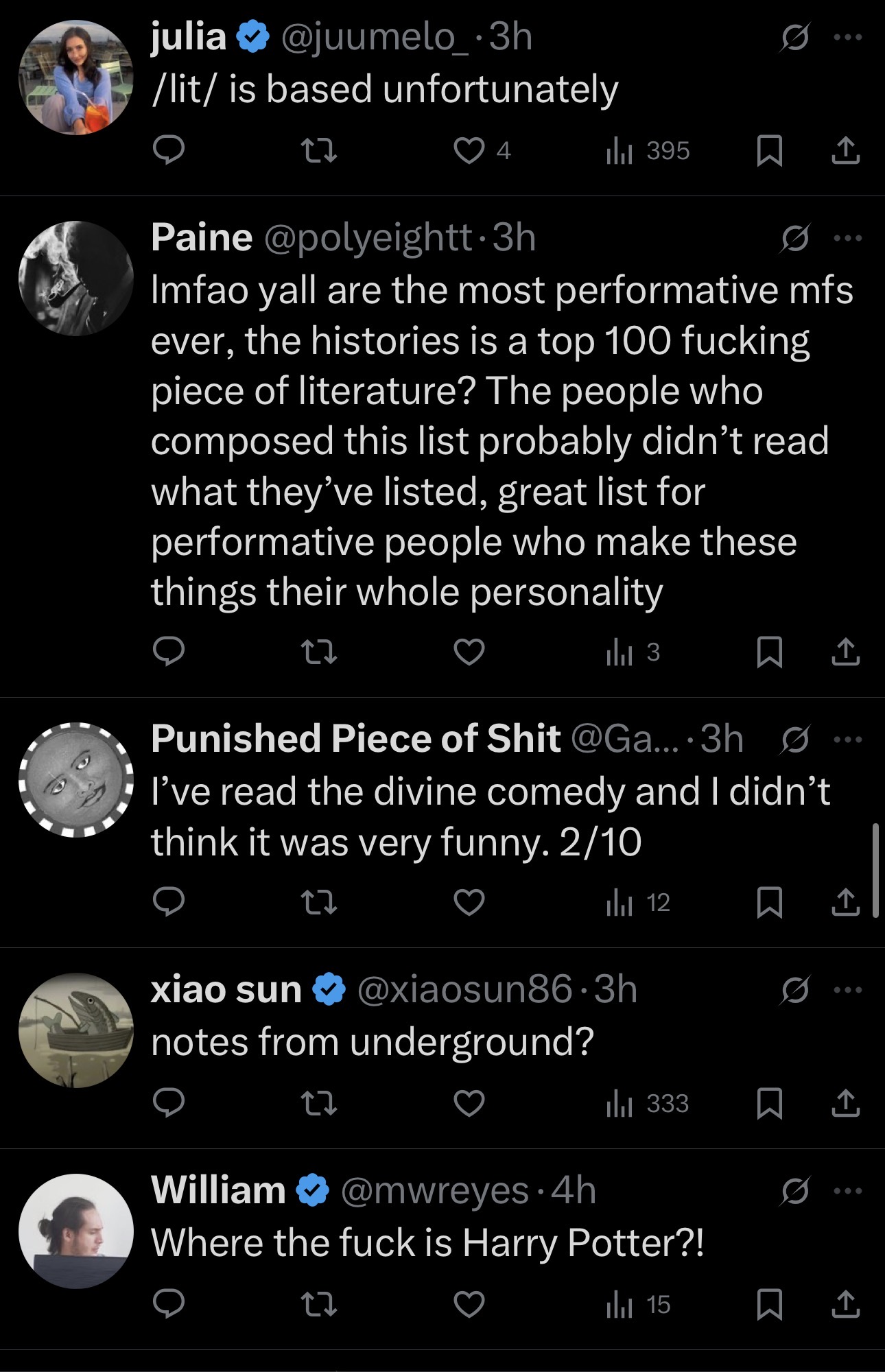Open the overflow menu on Paine's tweet
885x1372 pixels.
848,239
